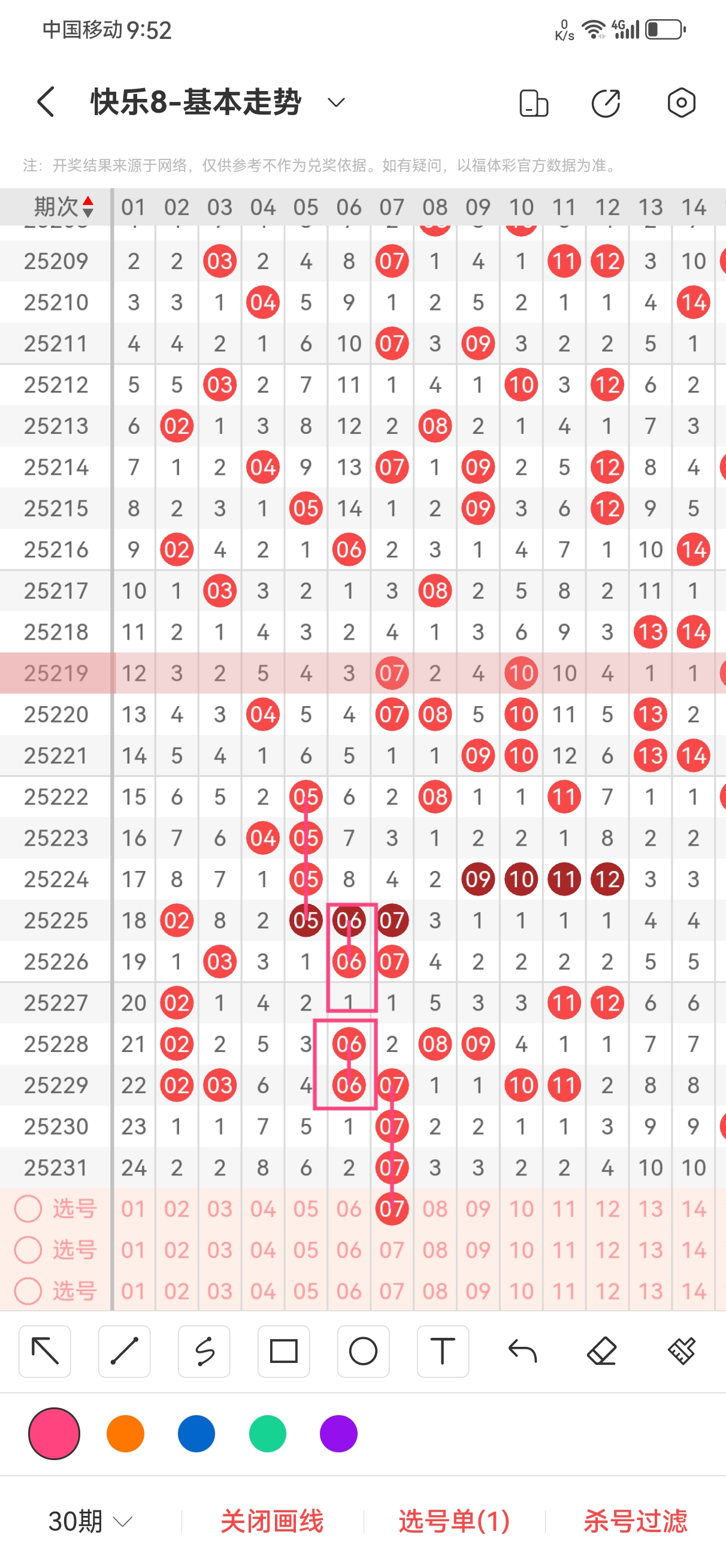Open the share icon in the header
This screenshot has width=726, height=1568.
(606, 102)
